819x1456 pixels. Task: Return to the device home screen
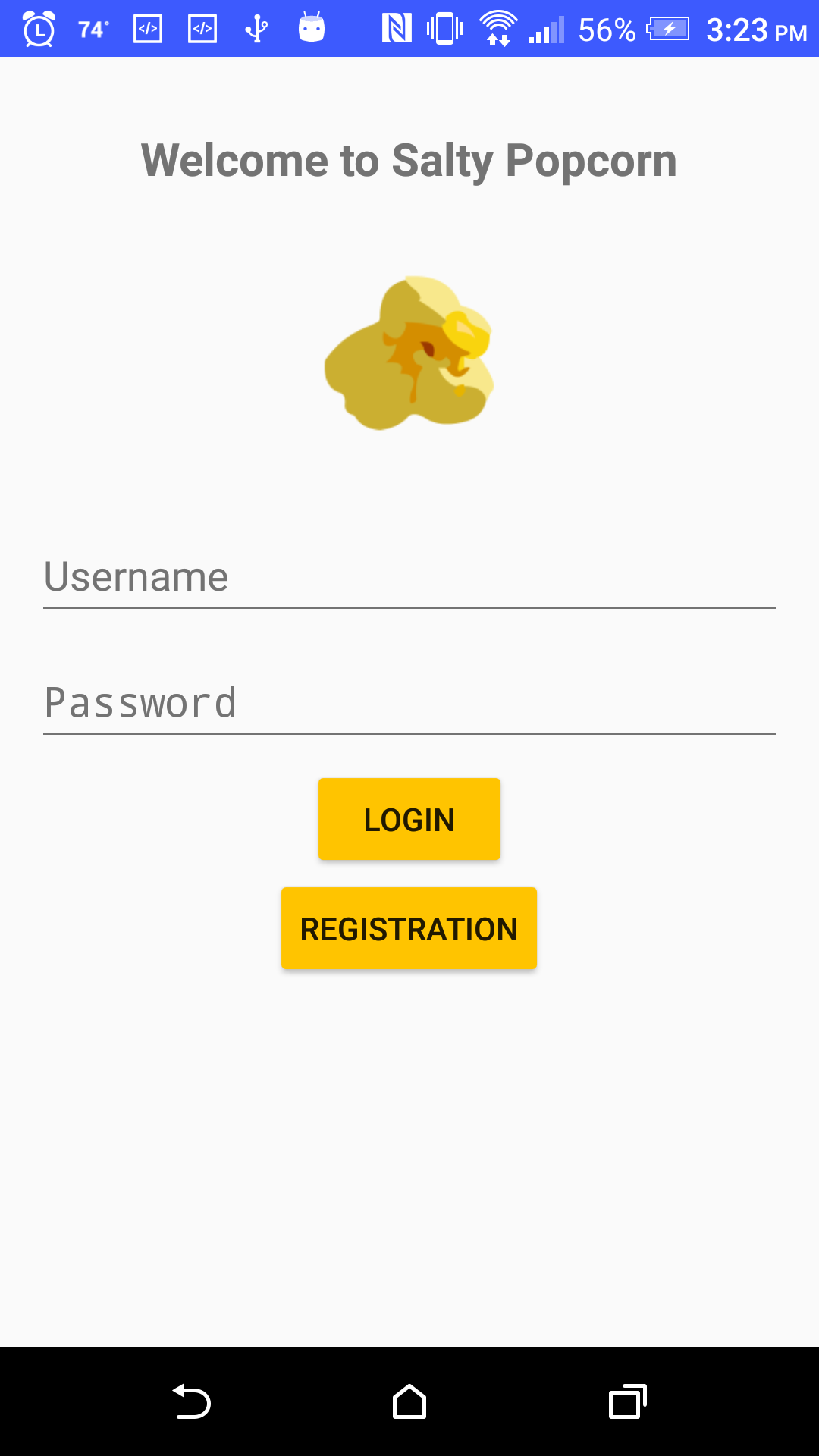[x=409, y=1401]
